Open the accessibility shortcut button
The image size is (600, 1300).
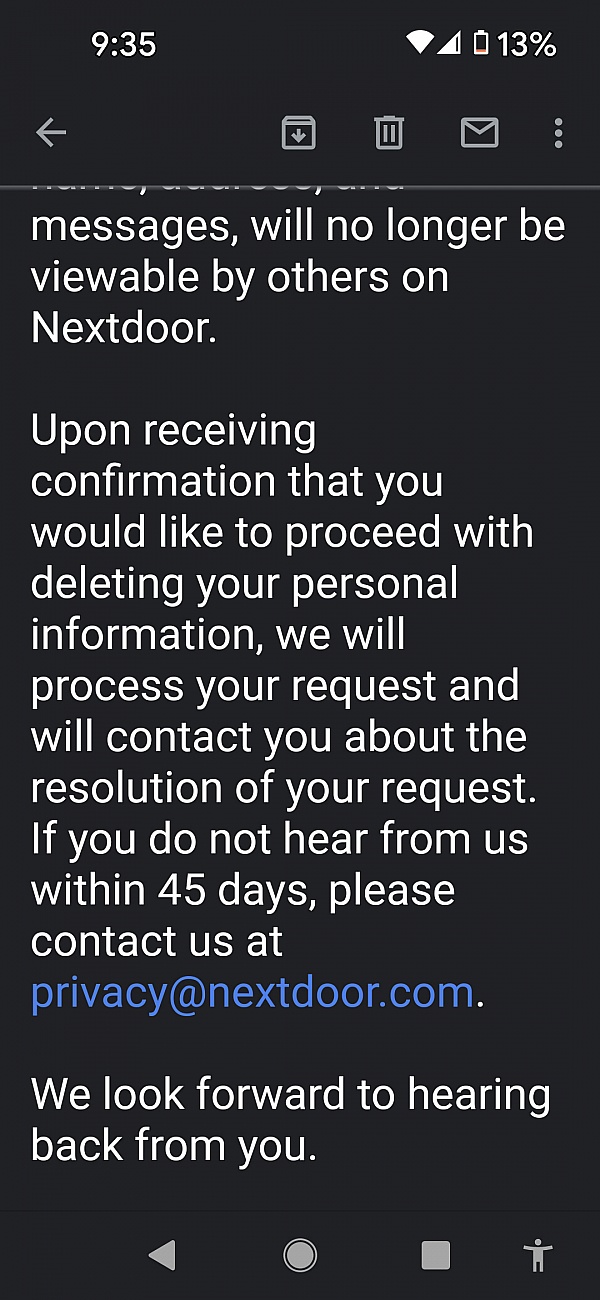point(538,1254)
